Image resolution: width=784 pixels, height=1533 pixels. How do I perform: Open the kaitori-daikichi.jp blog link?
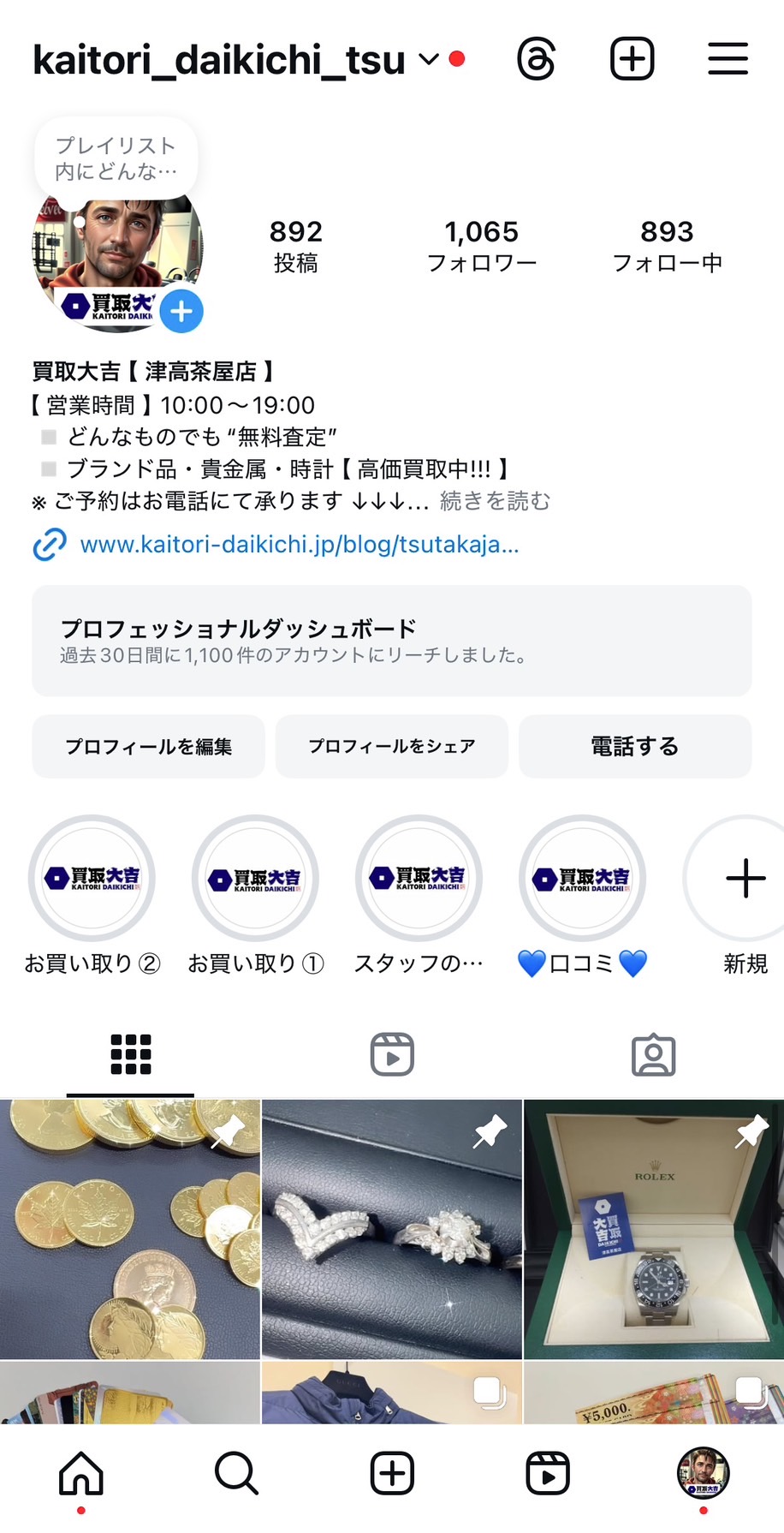pyautogui.click(x=299, y=545)
